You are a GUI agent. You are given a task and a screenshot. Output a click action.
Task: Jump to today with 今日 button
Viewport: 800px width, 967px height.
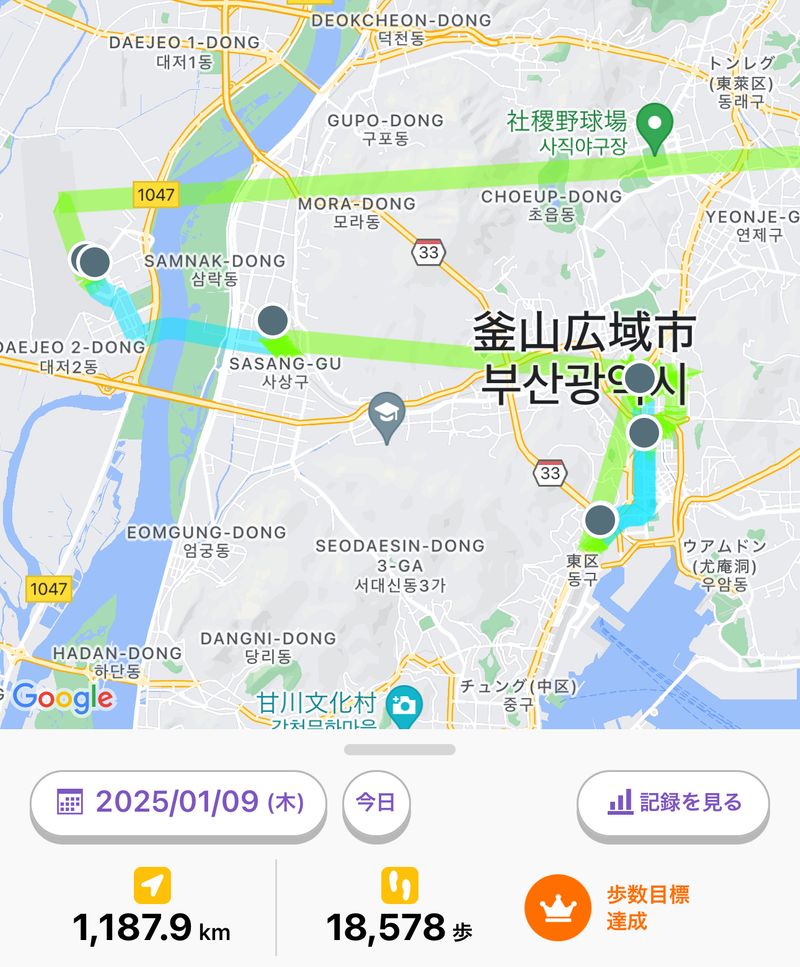pyautogui.click(x=376, y=802)
